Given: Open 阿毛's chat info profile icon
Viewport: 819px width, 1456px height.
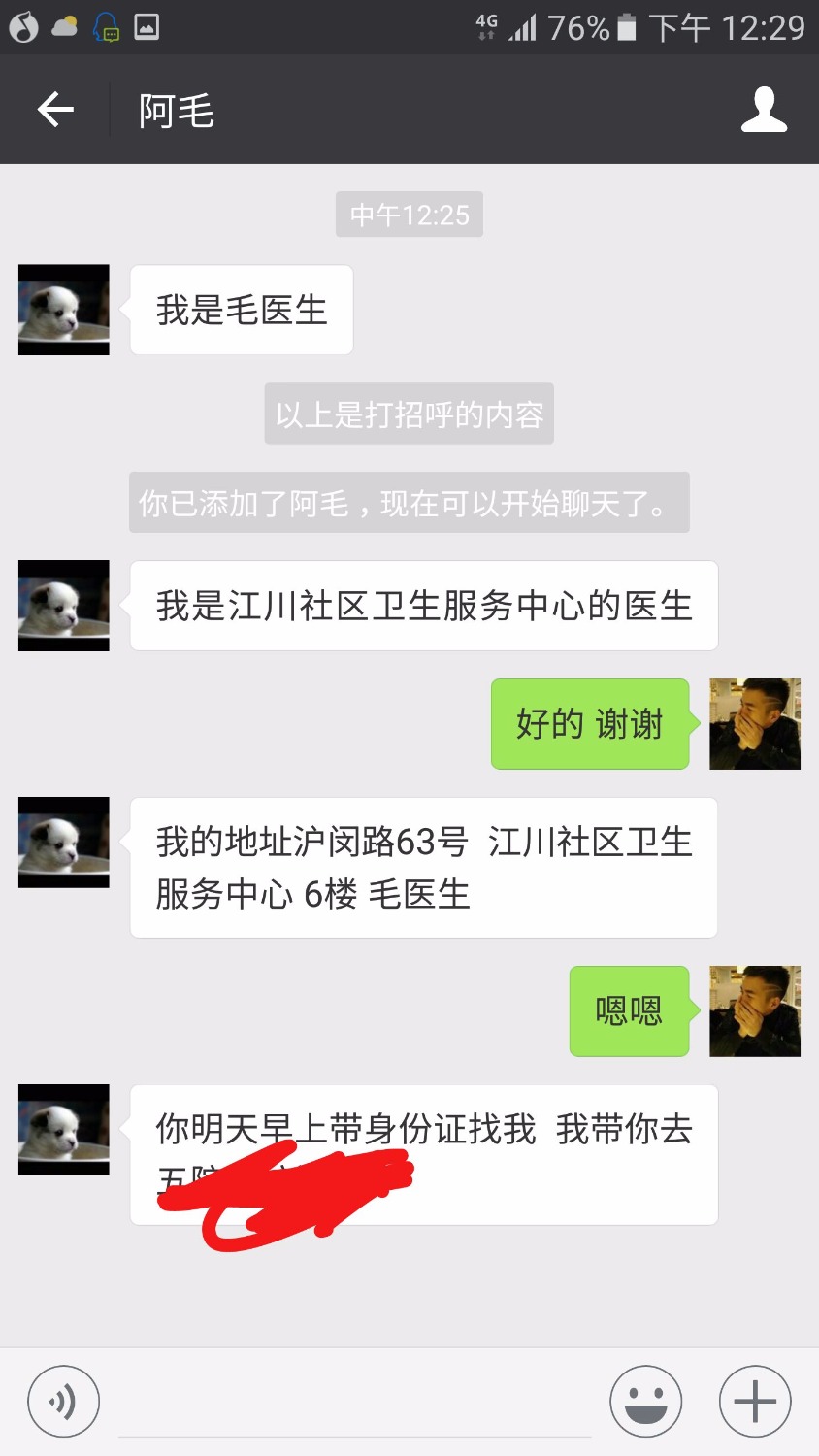Looking at the screenshot, I should click(764, 109).
